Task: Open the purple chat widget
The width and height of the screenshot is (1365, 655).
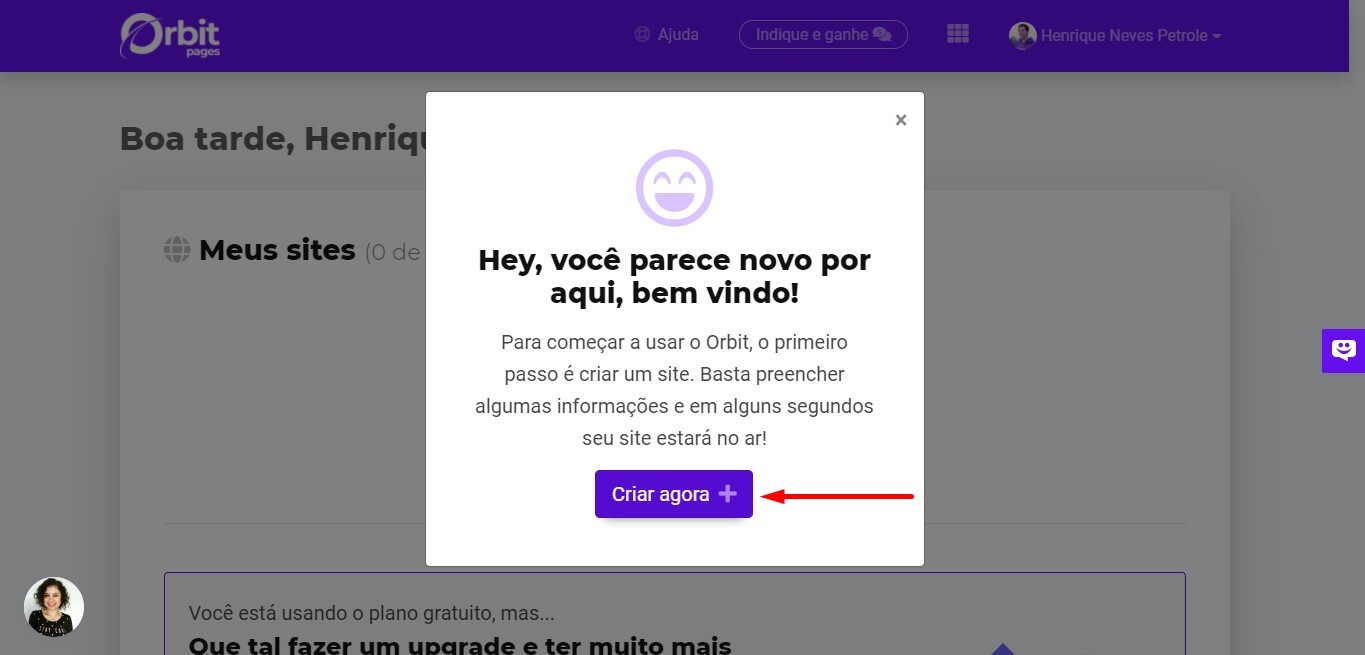Action: tap(1343, 350)
